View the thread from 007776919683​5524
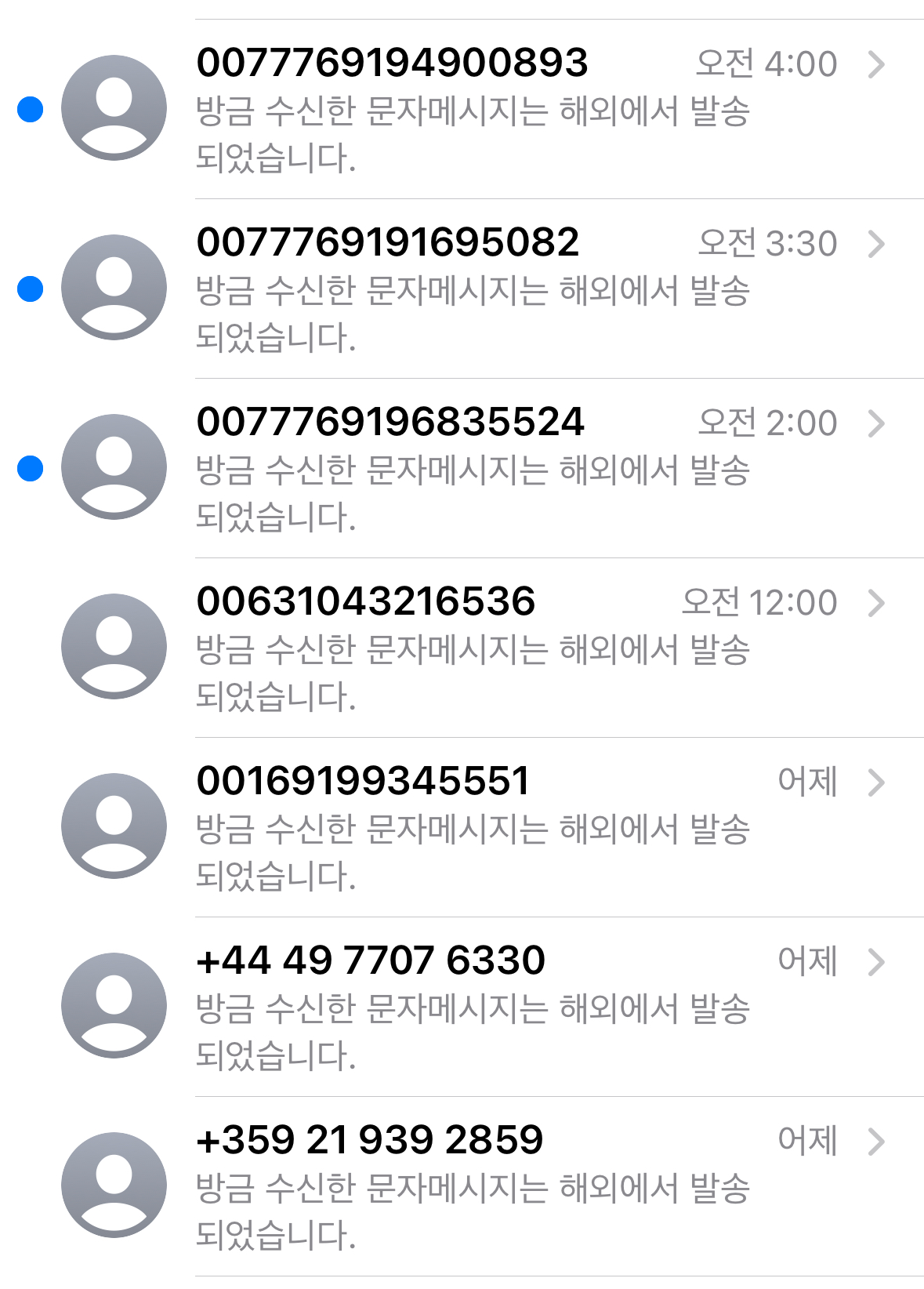Screen dimensions: 924x1289 pyautogui.click(x=470, y=468)
